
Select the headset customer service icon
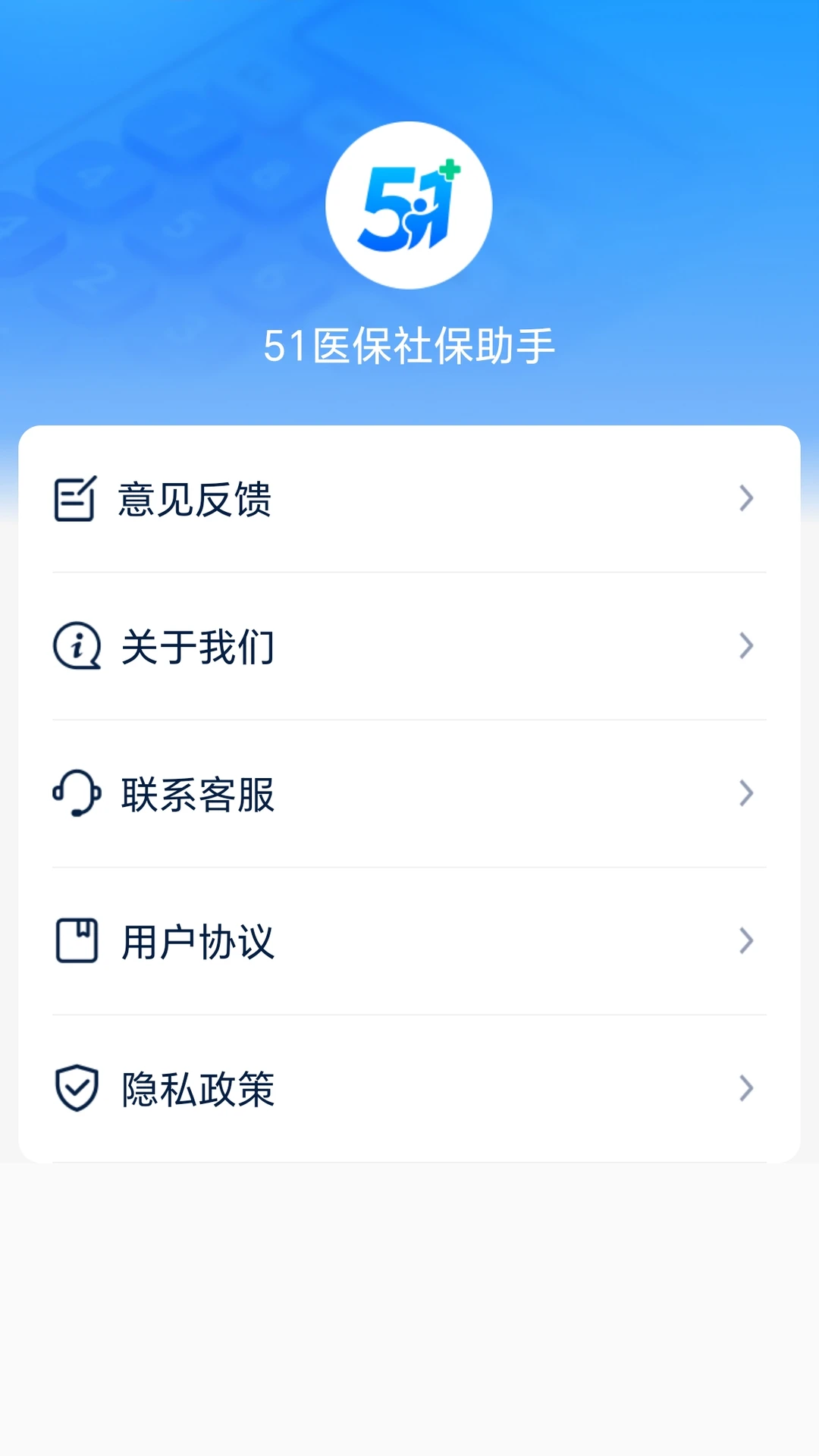[x=75, y=794]
